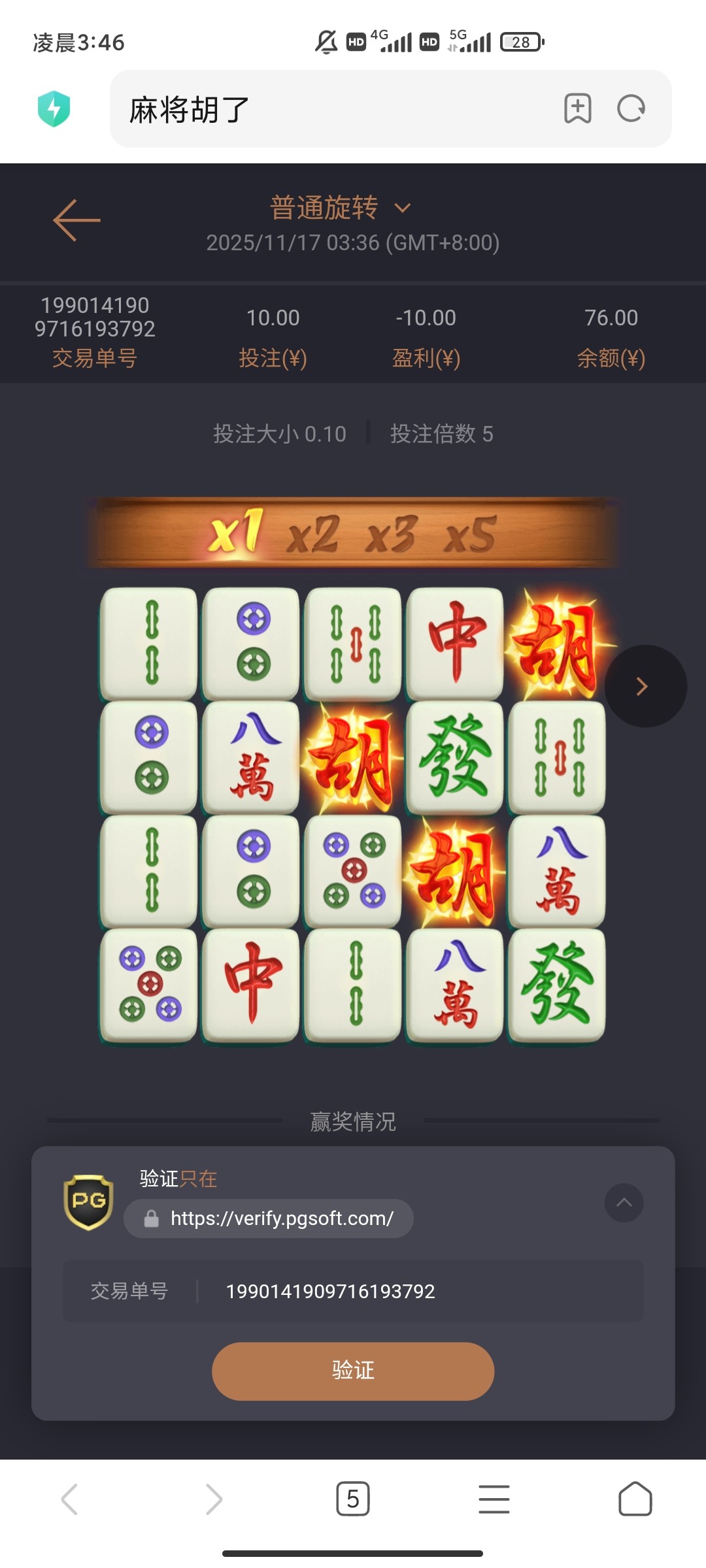Tap the back arrow in game history header
The width and height of the screenshot is (706, 1568).
pos(76,221)
